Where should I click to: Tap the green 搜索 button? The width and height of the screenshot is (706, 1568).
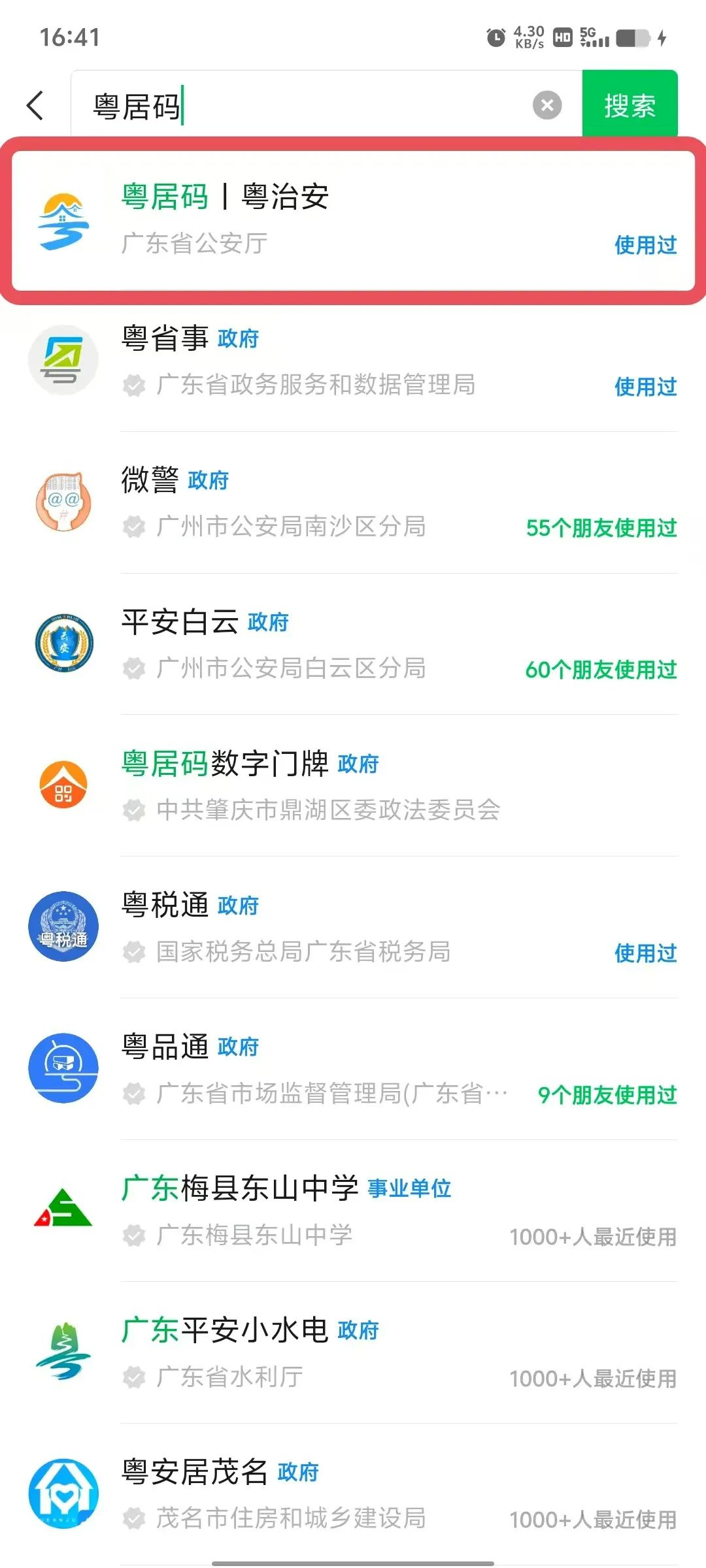coord(629,105)
